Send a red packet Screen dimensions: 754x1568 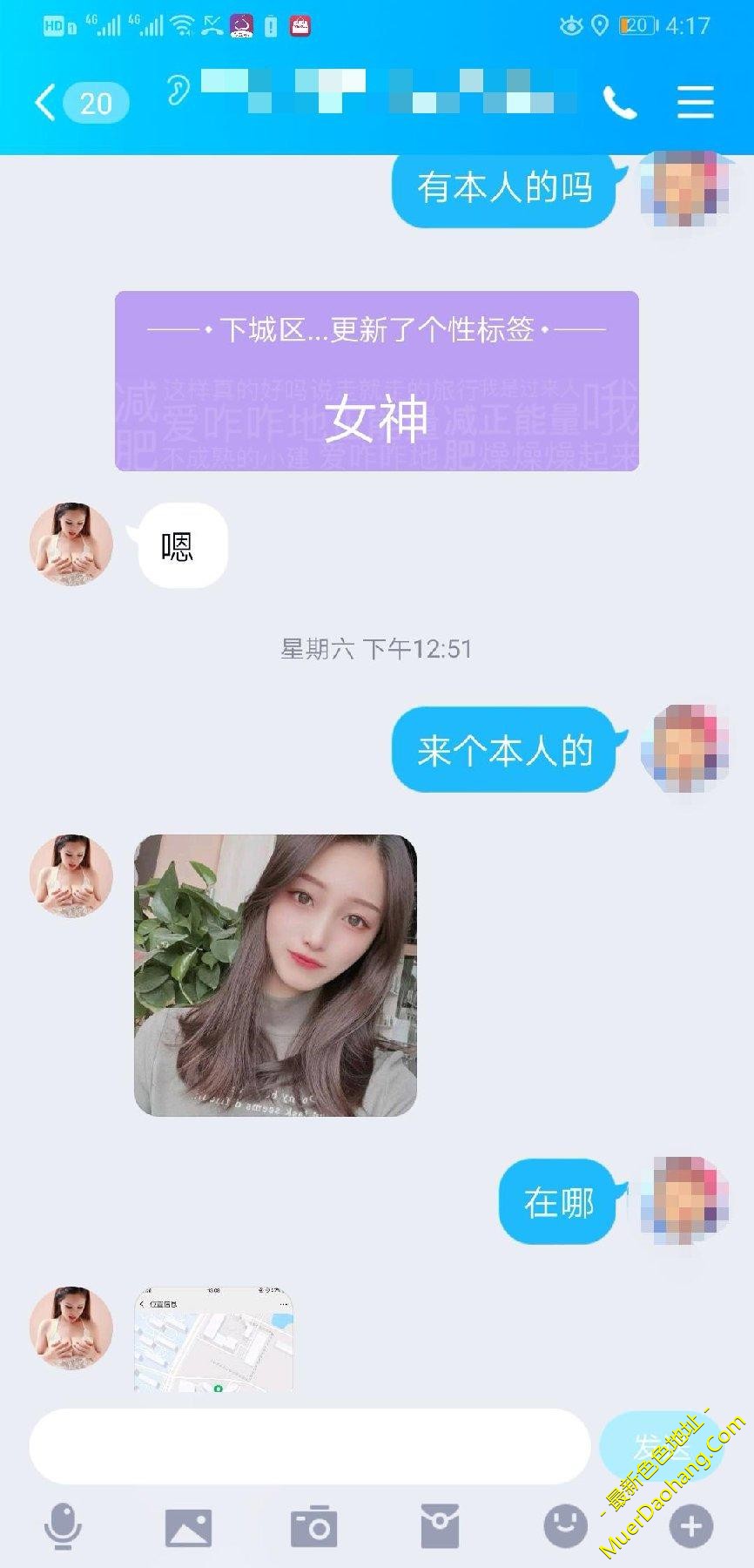click(x=440, y=1527)
